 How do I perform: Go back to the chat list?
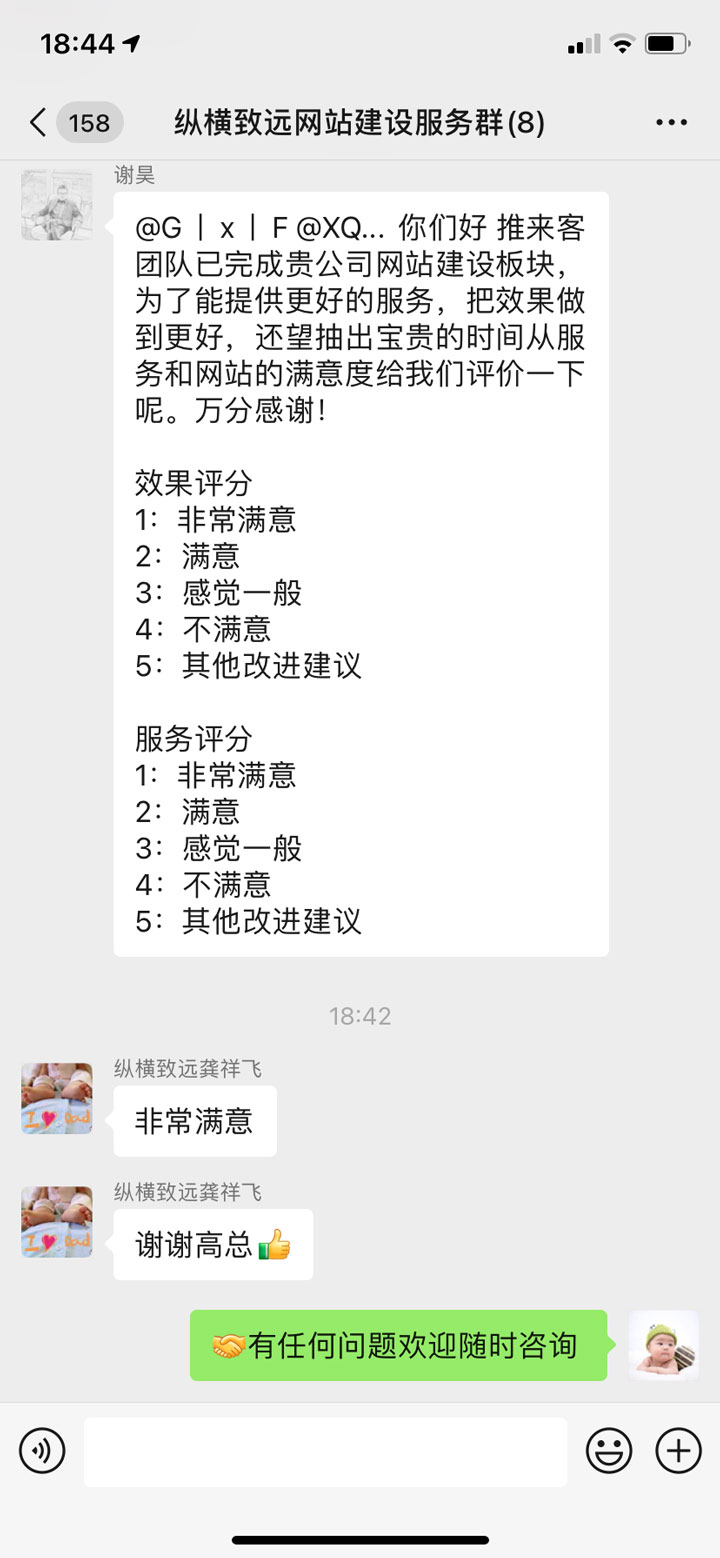point(38,123)
